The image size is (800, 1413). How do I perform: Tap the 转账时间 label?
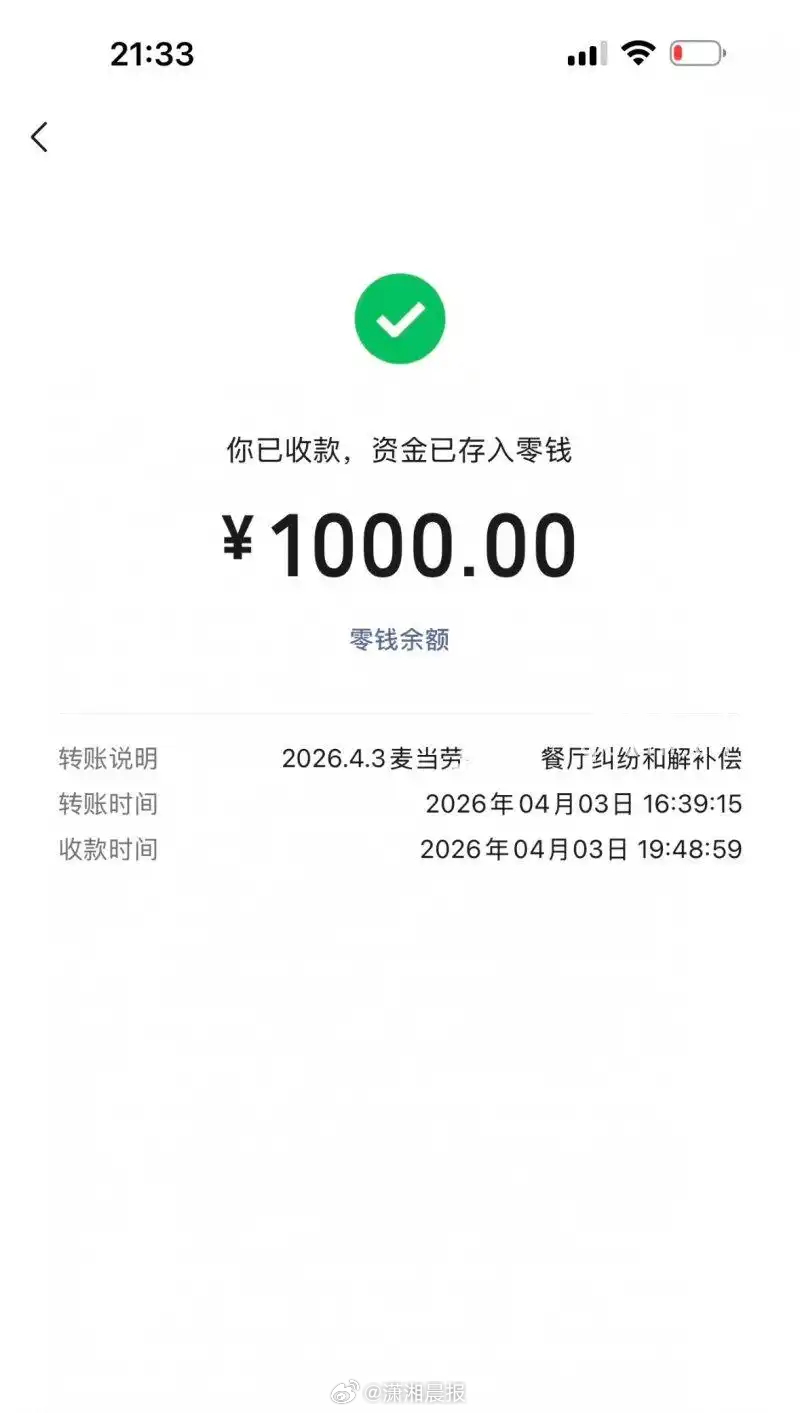pyautogui.click(x=107, y=803)
